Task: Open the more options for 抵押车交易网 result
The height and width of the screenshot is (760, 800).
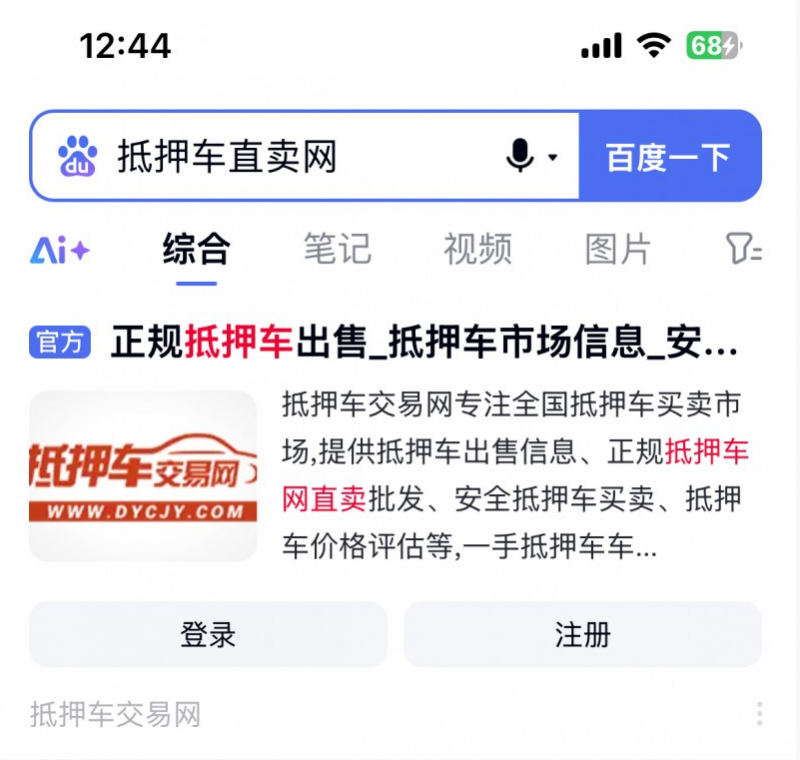Action: click(759, 714)
